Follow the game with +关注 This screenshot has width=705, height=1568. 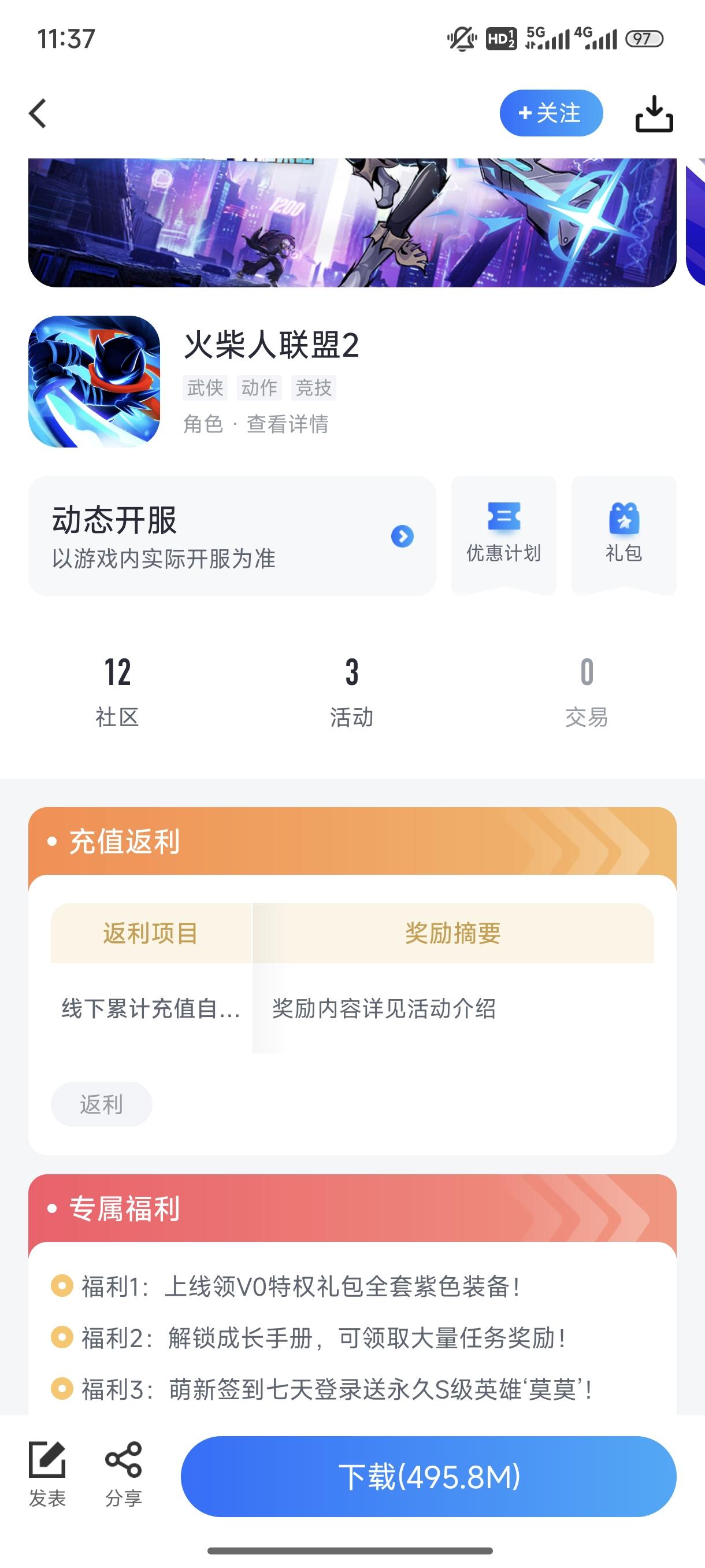coord(551,113)
